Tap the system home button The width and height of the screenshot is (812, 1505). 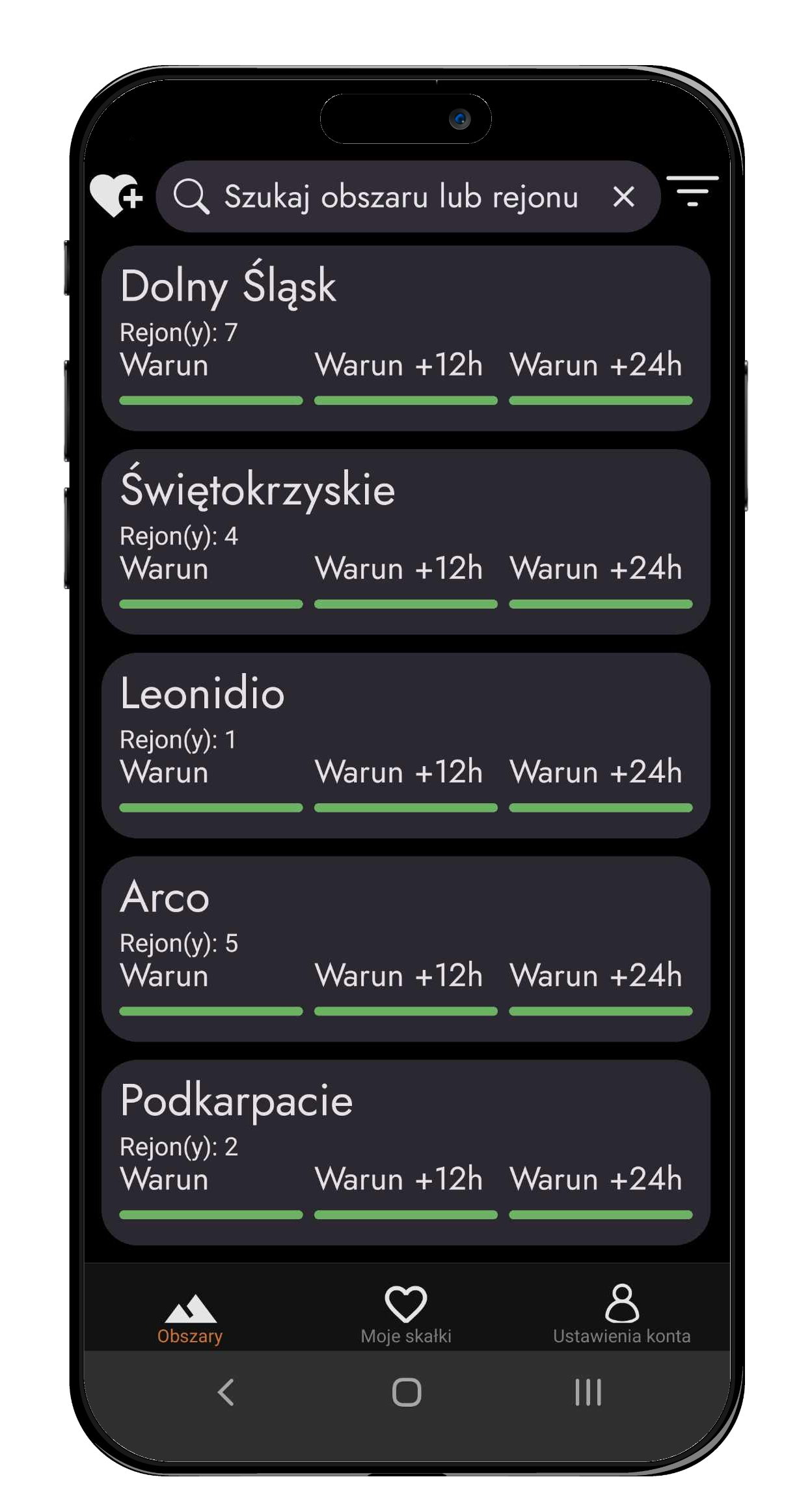[x=407, y=1393]
